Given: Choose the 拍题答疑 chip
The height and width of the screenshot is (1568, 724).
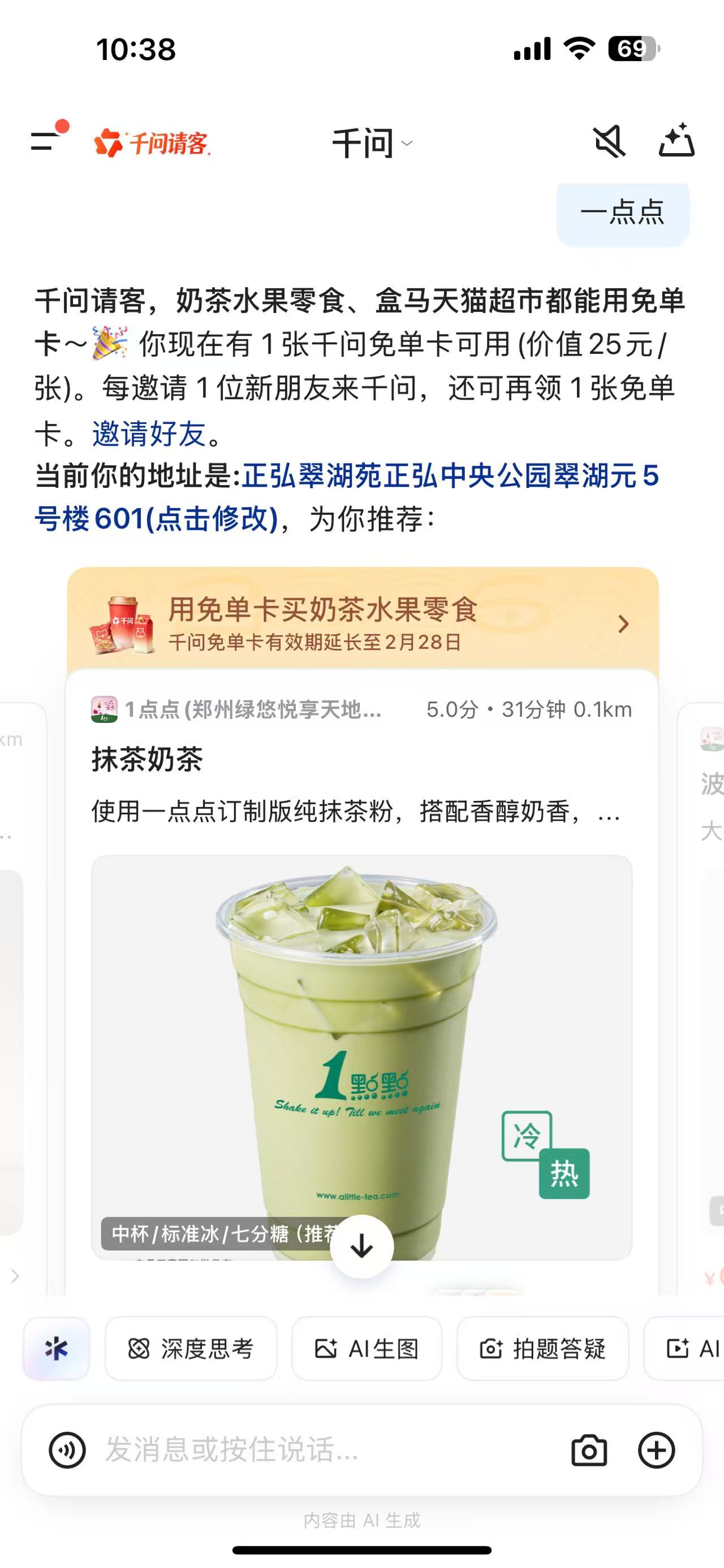Looking at the screenshot, I should 542,1349.
